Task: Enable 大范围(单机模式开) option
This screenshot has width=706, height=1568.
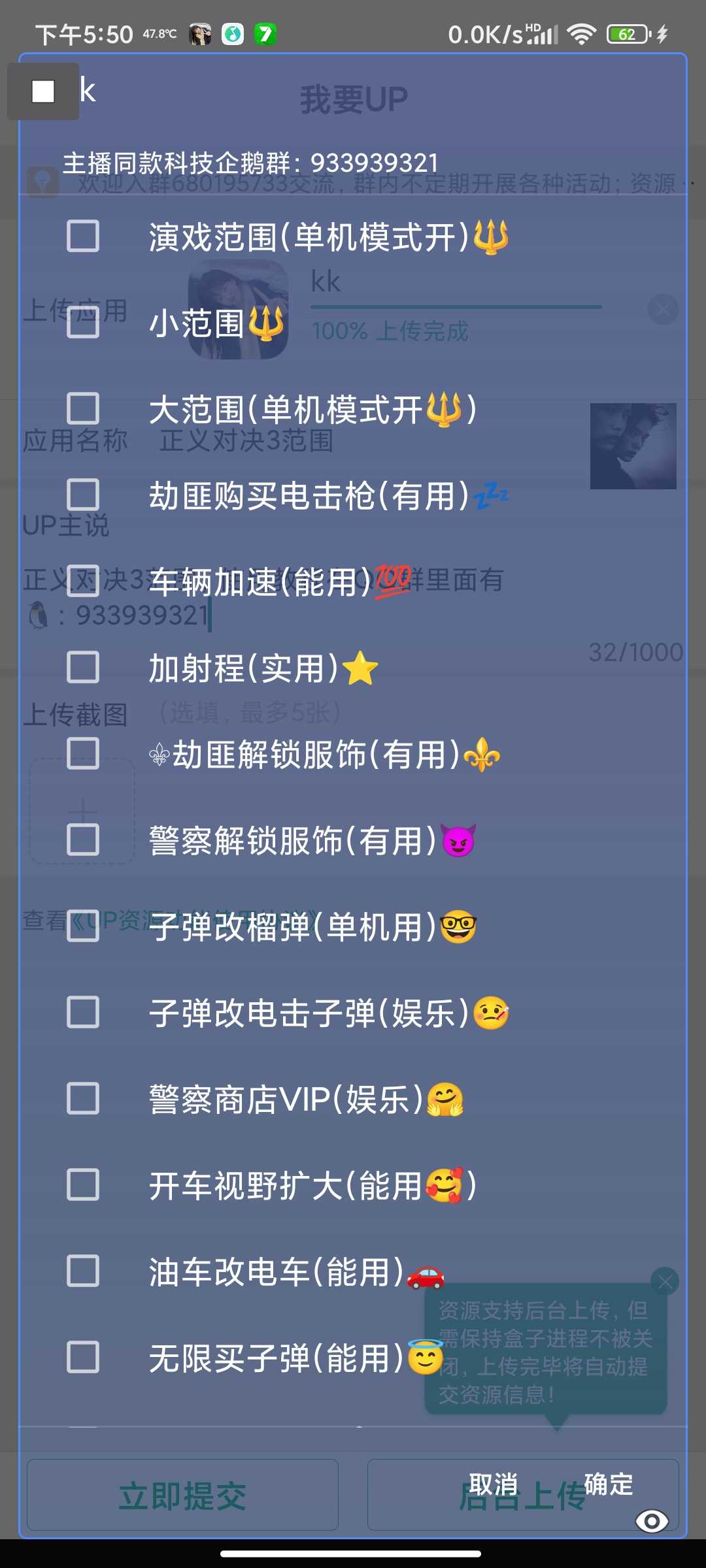Action: pos(83,408)
